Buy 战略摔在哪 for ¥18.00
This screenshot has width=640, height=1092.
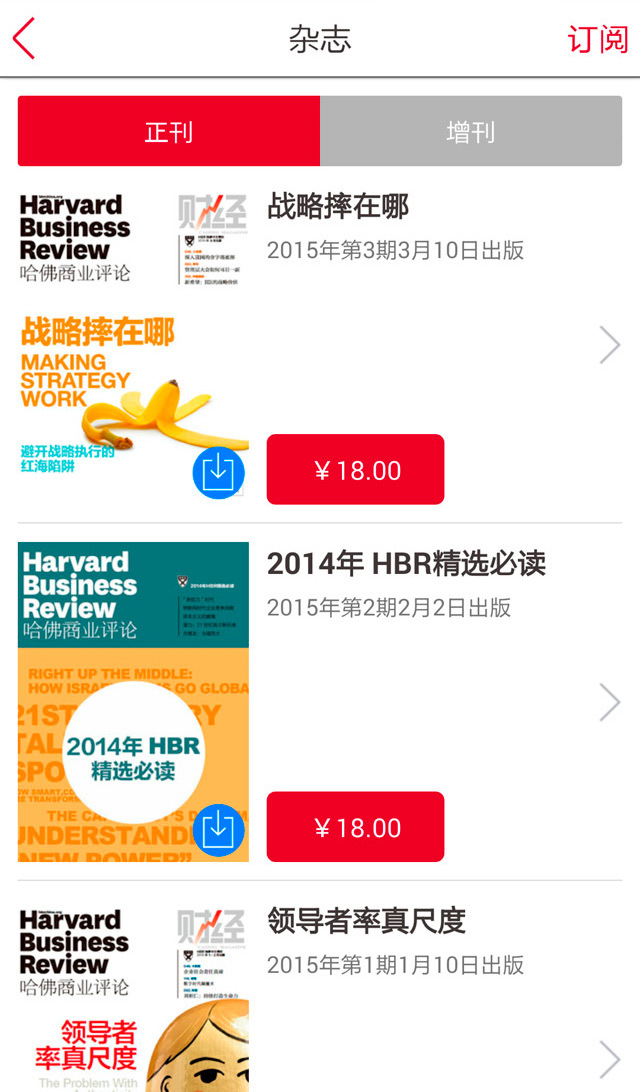pyautogui.click(x=355, y=470)
